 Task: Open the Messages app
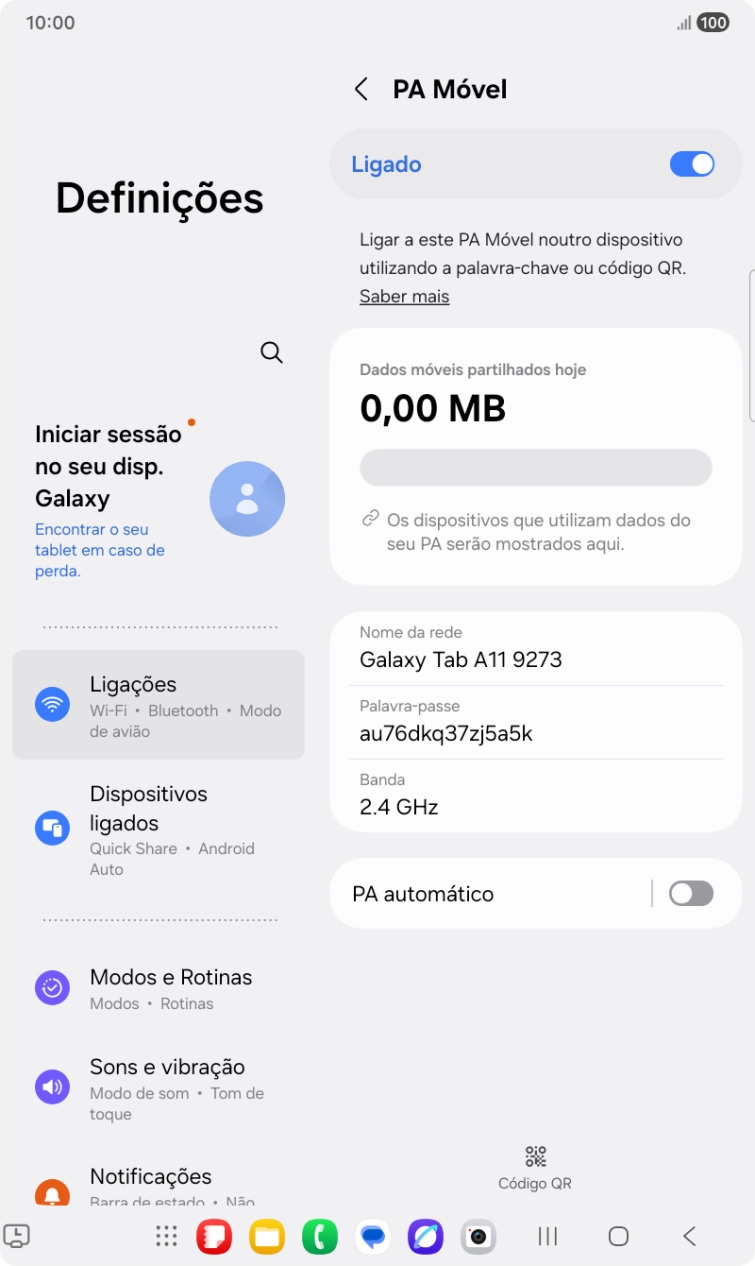(x=372, y=1237)
